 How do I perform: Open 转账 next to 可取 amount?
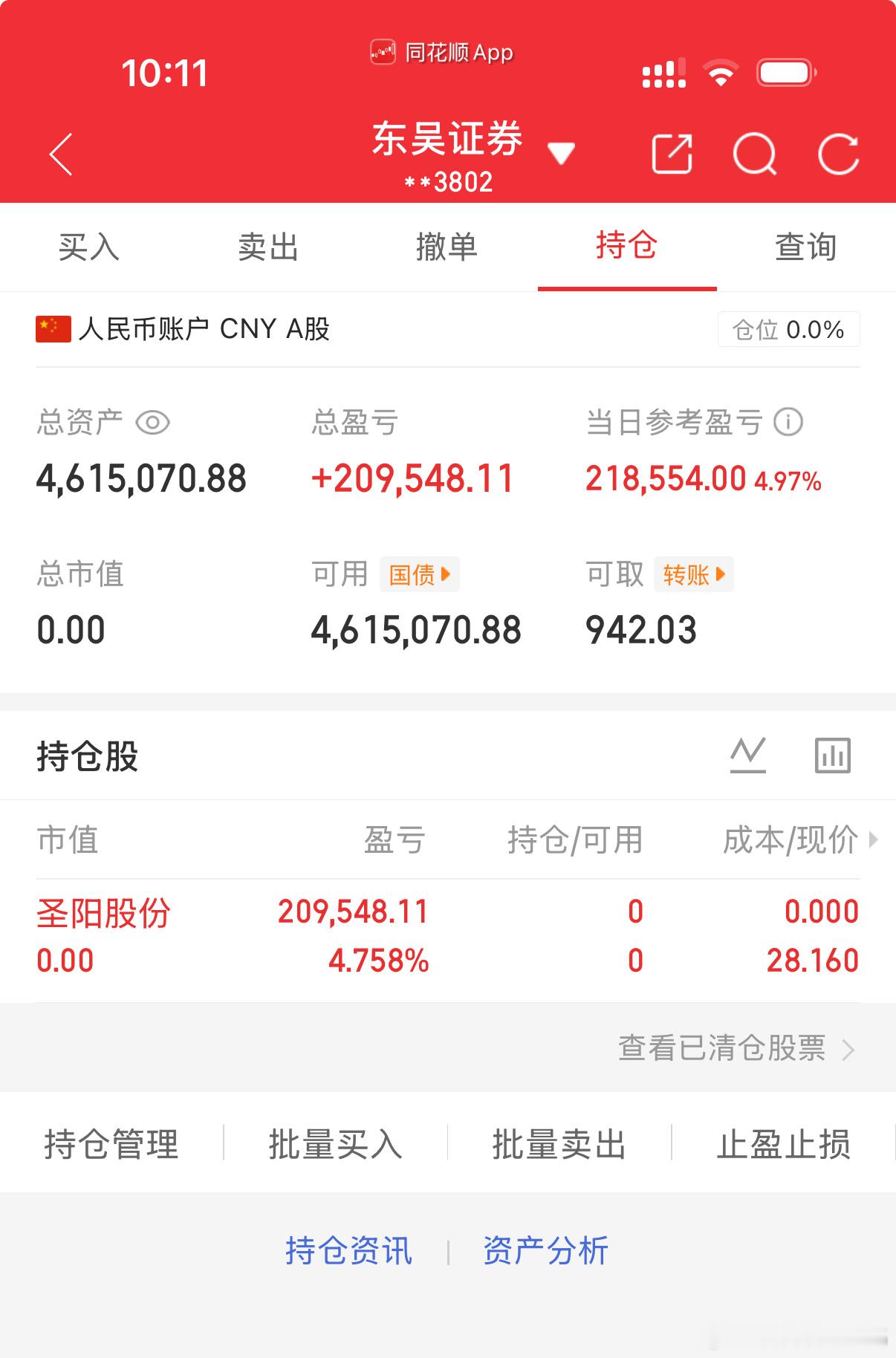tap(692, 574)
